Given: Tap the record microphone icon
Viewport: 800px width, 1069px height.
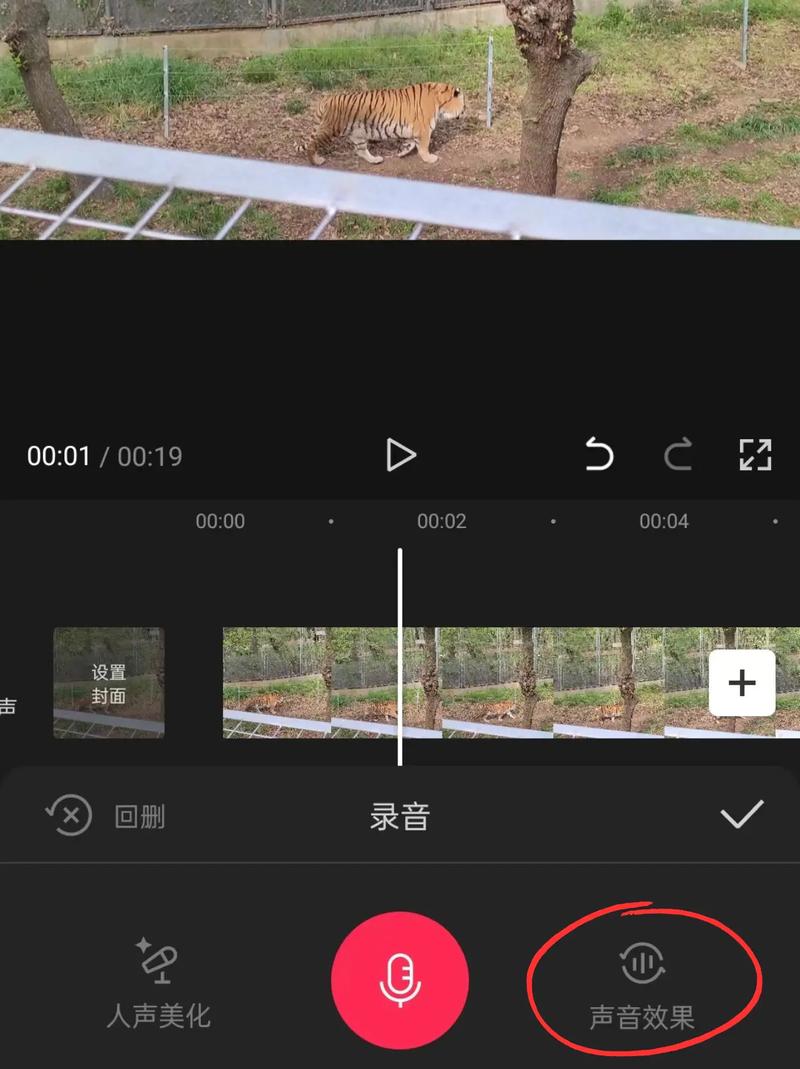Looking at the screenshot, I should pyautogui.click(x=400, y=980).
